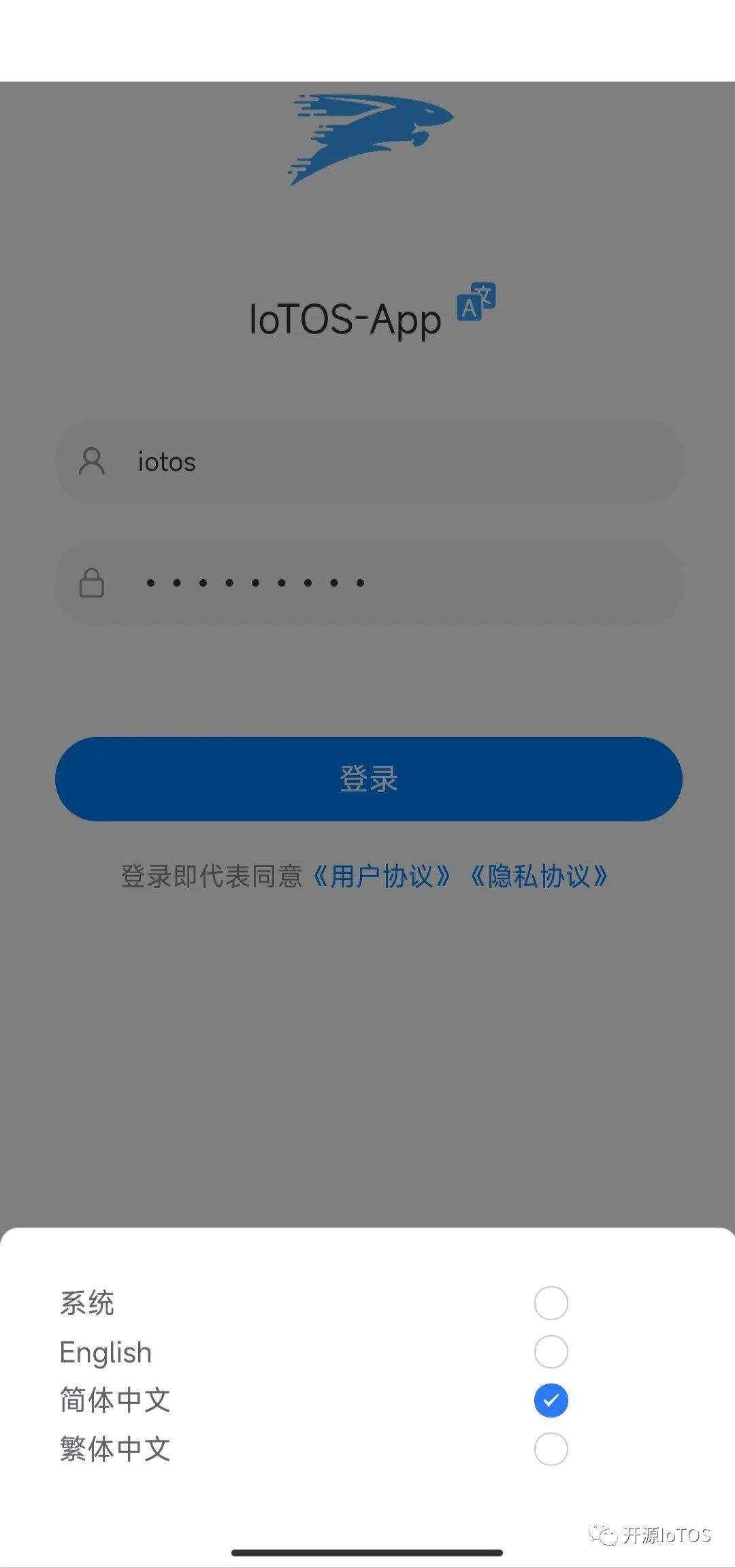The height and width of the screenshot is (1568, 735).
Task: Click the lock icon to reveal password options
Action: [92, 583]
